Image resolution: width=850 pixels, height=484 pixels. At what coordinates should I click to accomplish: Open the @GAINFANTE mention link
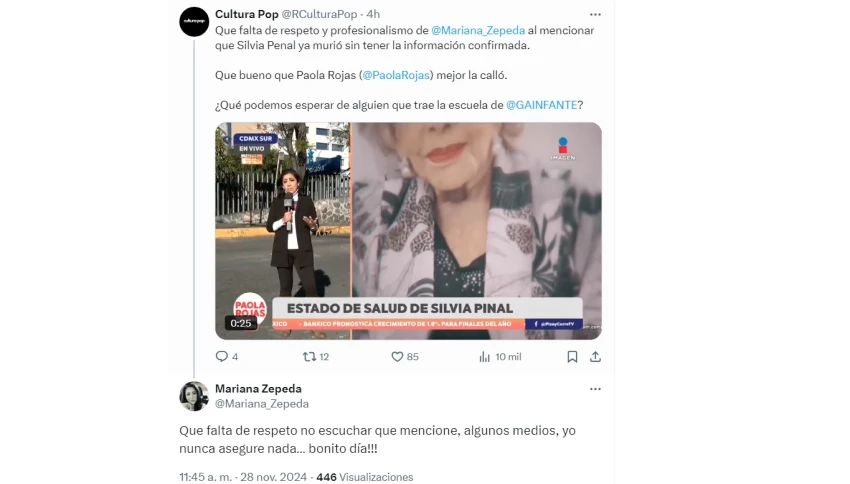click(544, 104)
